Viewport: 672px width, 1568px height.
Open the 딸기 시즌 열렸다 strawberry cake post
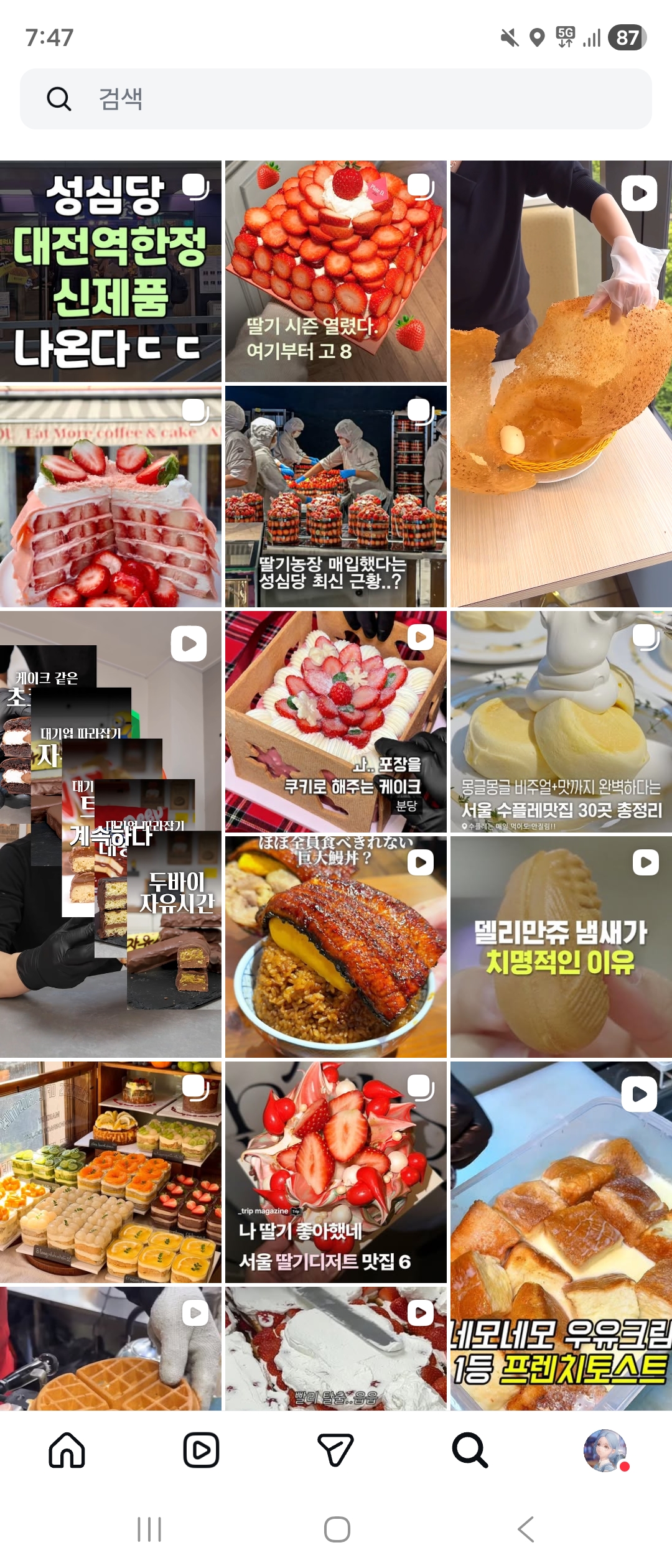(x=336, y=271)
